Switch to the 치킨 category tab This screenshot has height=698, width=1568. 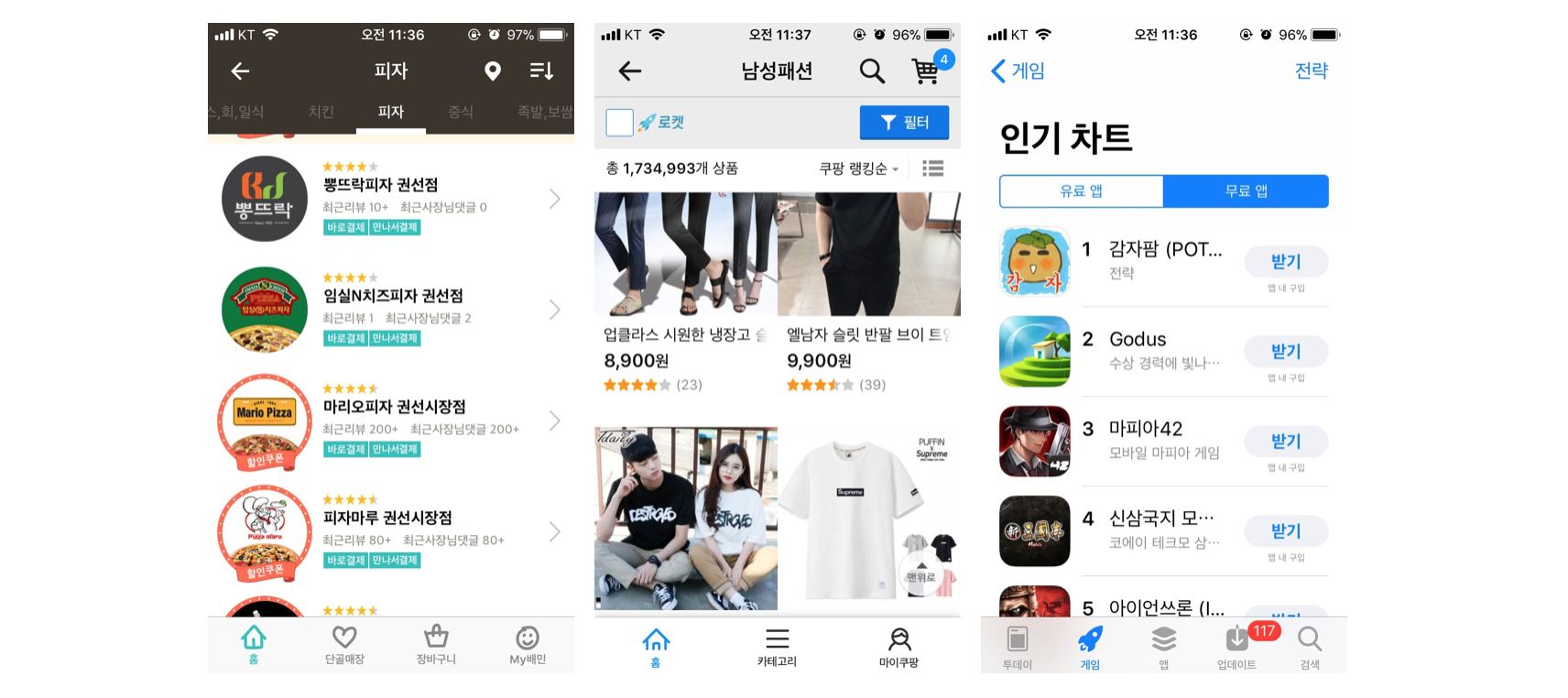321,112
